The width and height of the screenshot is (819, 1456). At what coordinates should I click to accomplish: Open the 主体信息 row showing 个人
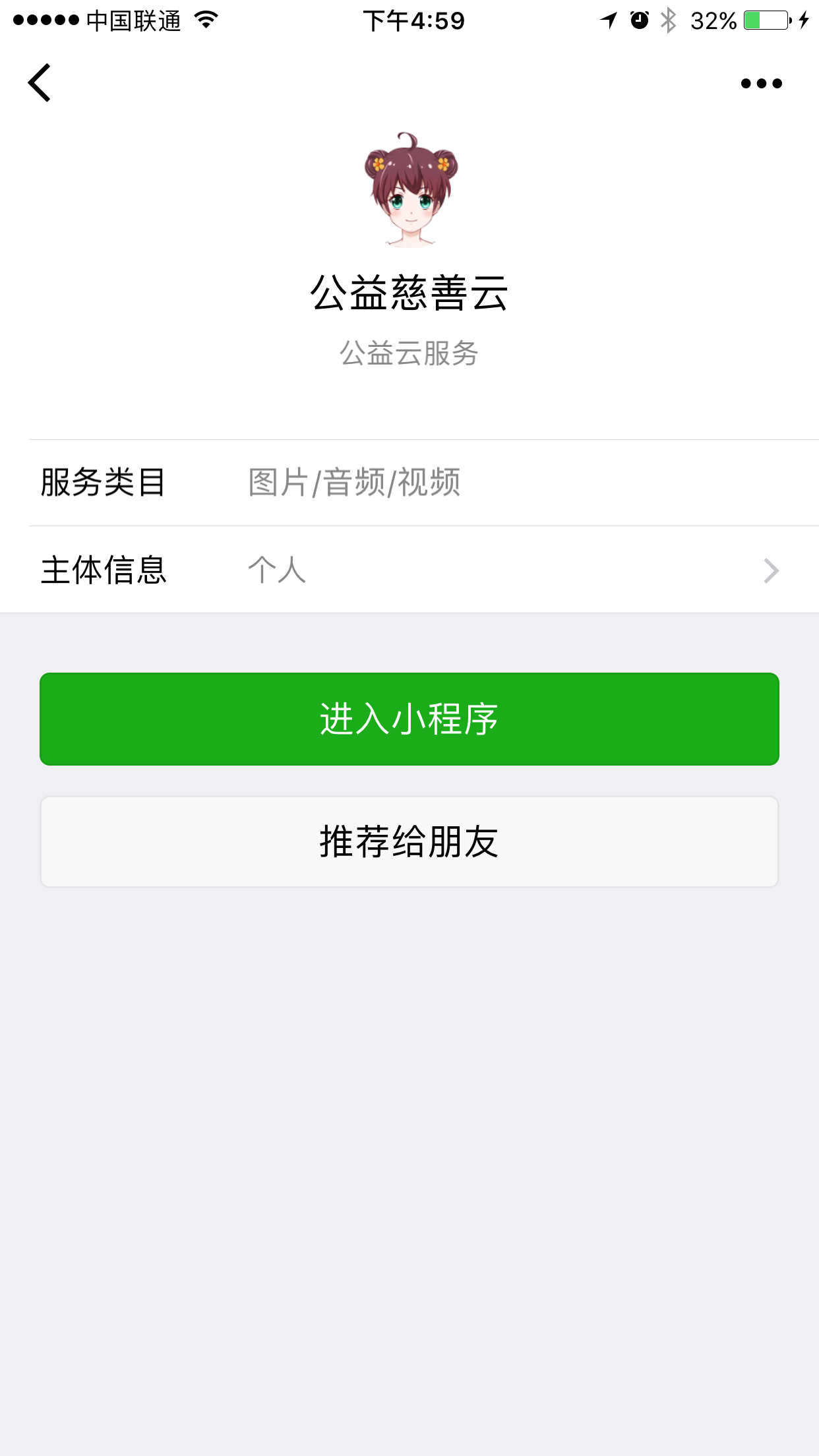click(x=409, y=570)
